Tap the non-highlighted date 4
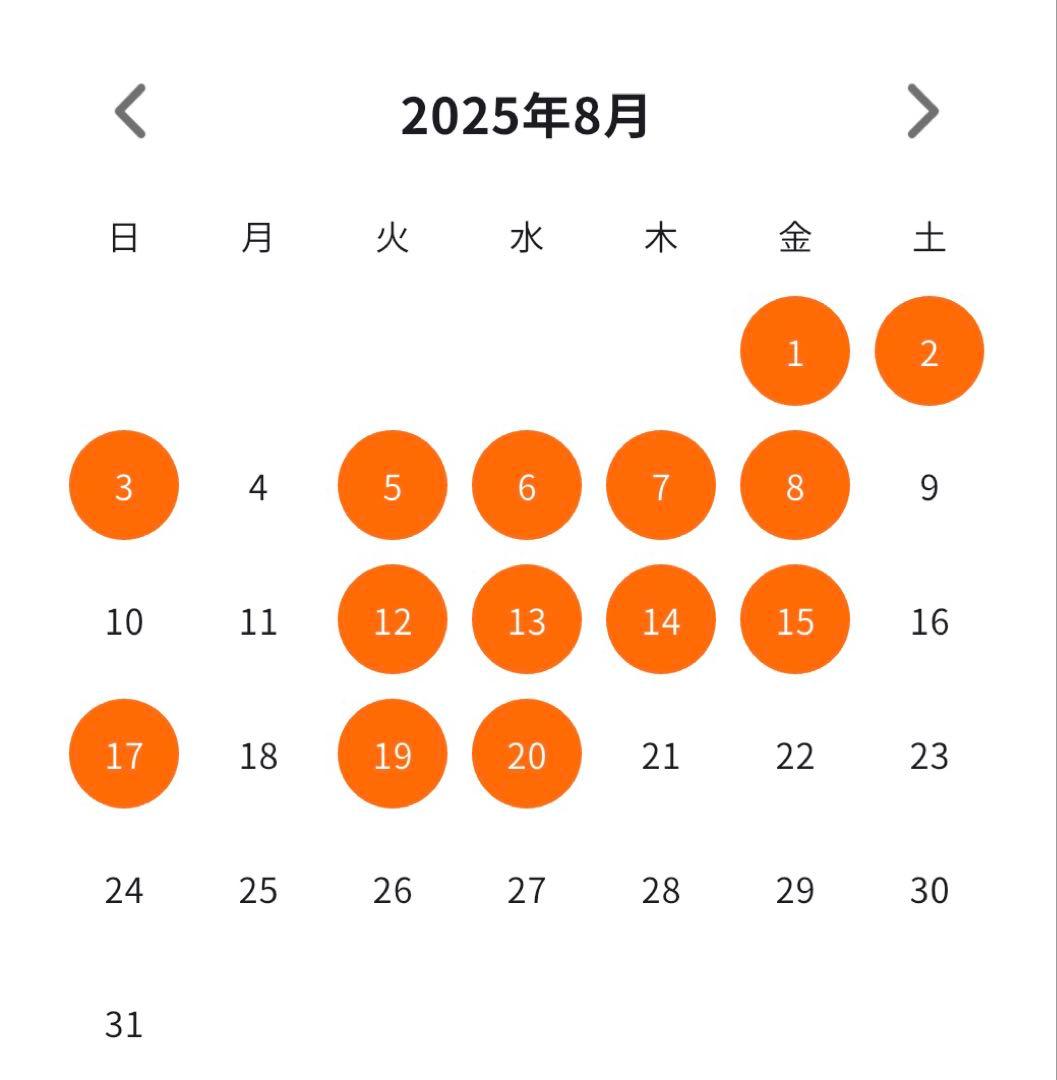This screenshot has height=1080, width=1057. click(x=258, y=488)
